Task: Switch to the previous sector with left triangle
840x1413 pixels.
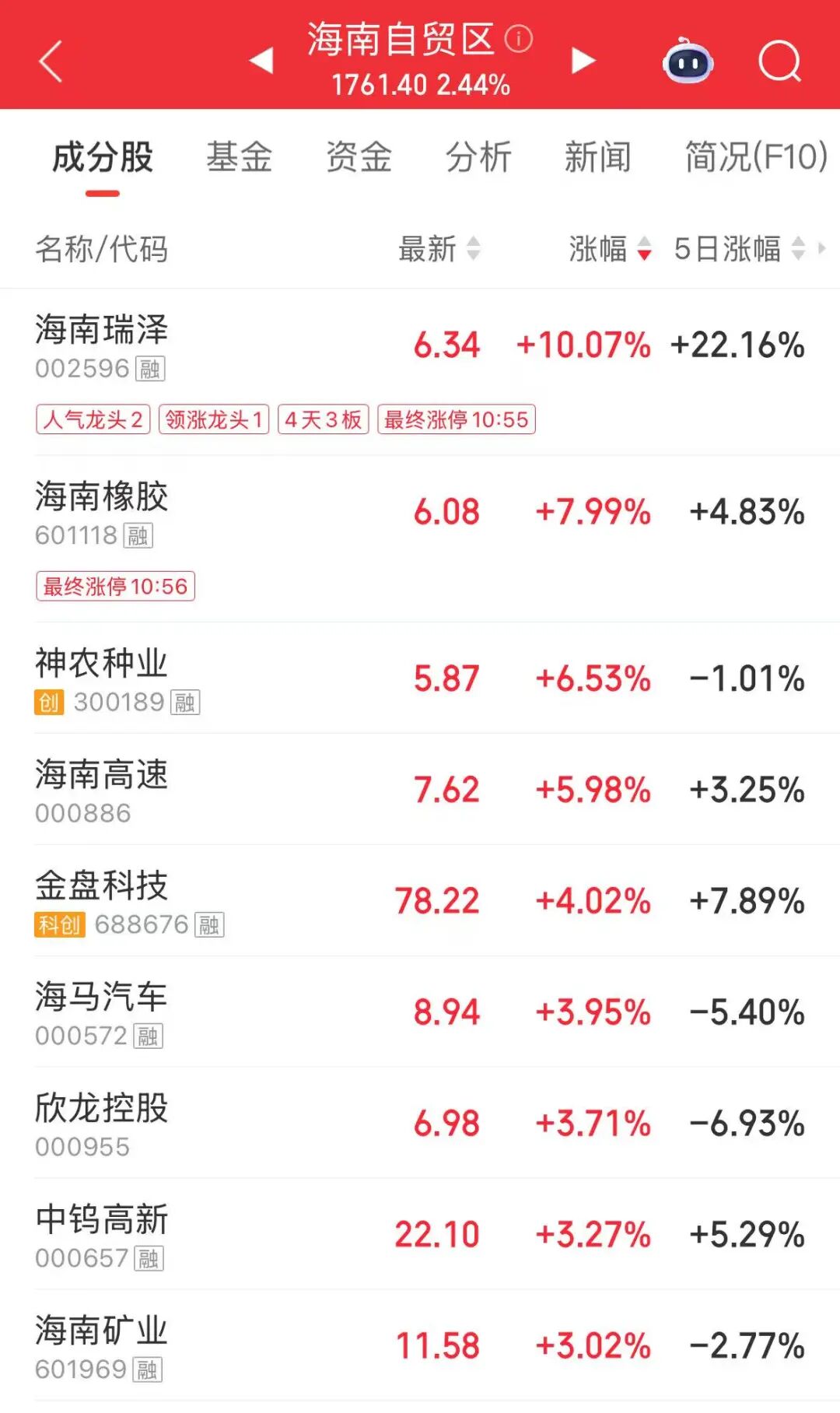Action: [x=262, y=61]
